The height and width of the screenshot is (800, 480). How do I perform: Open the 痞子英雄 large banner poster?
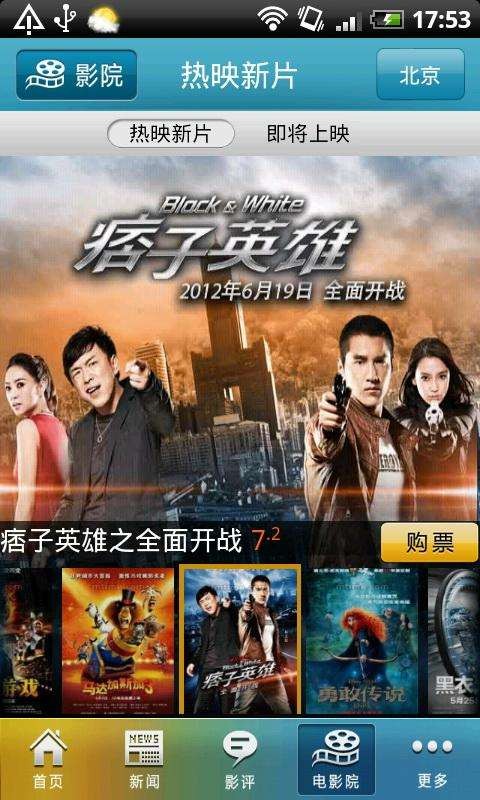click(x=240, y=338)
